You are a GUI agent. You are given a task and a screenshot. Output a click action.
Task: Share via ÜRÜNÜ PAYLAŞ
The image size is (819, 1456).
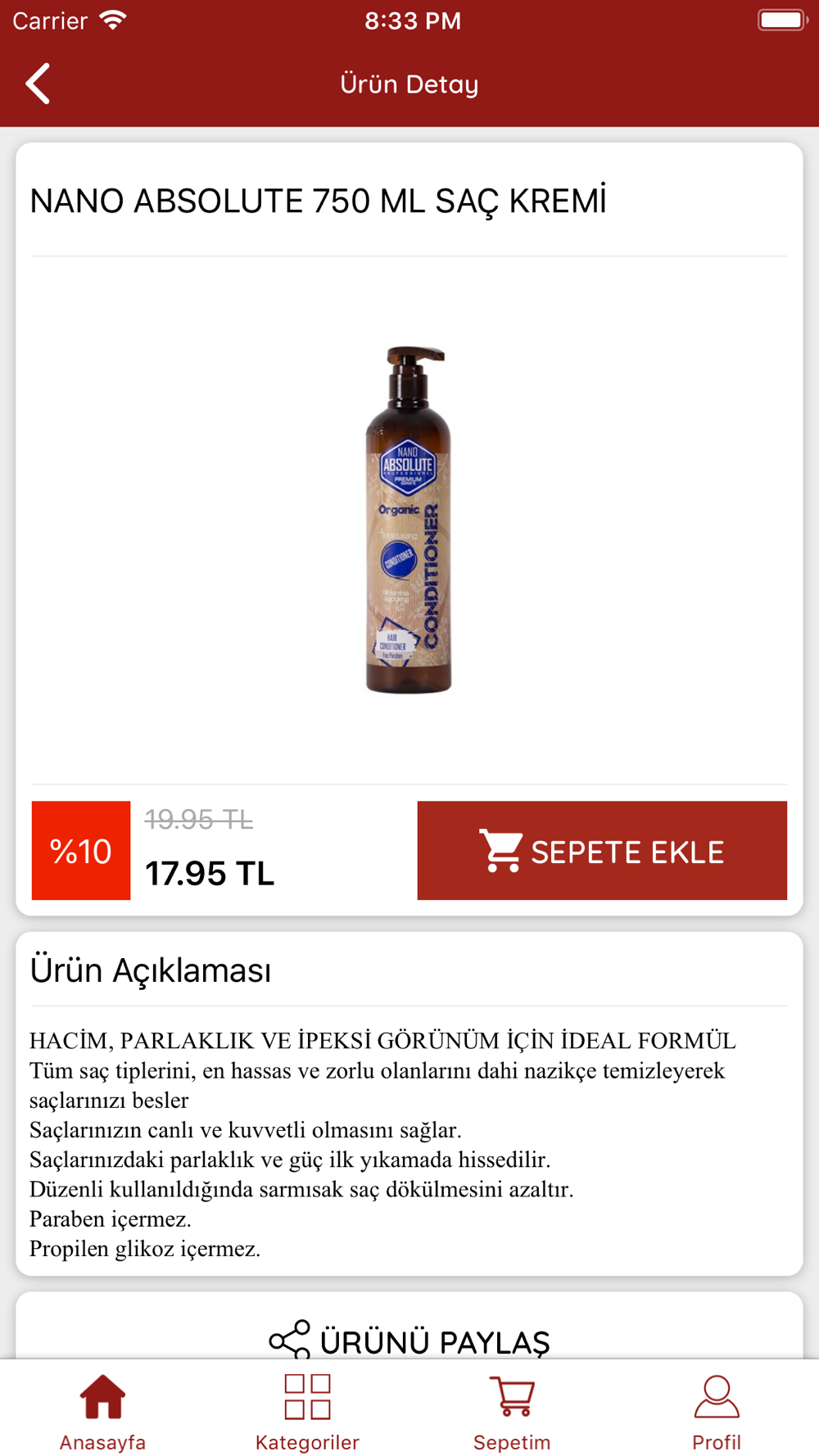(x=409, y=1341)
